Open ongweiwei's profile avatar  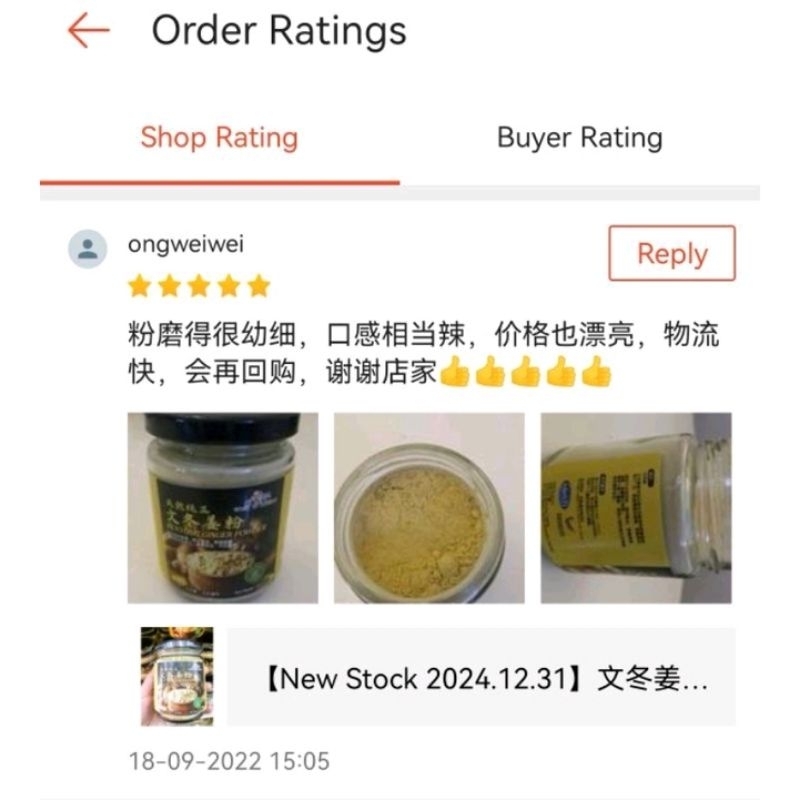88,249
